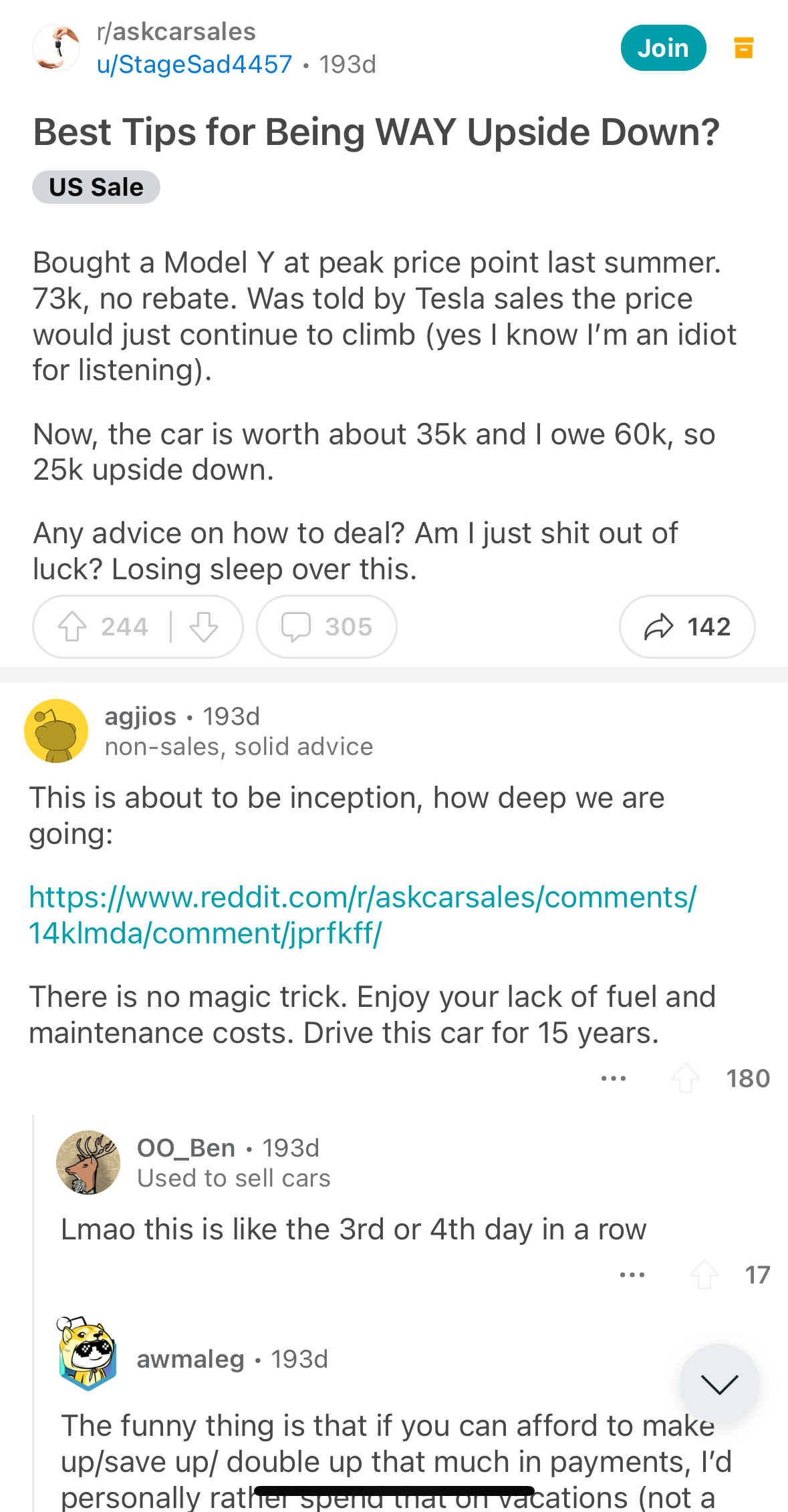Upvote agjios's comment
788x1512 pixels.
pos(685,1078)
